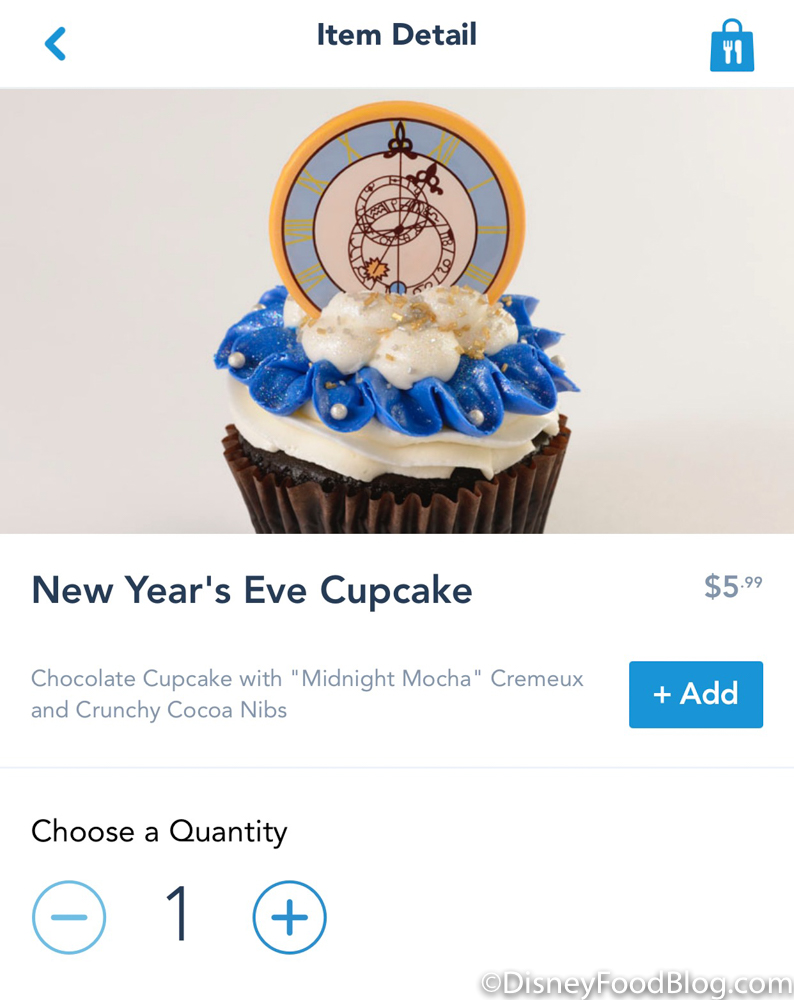This screenshot has width=794, height=1000.
Task: Open the food order bag
Action: coord(732,45)
